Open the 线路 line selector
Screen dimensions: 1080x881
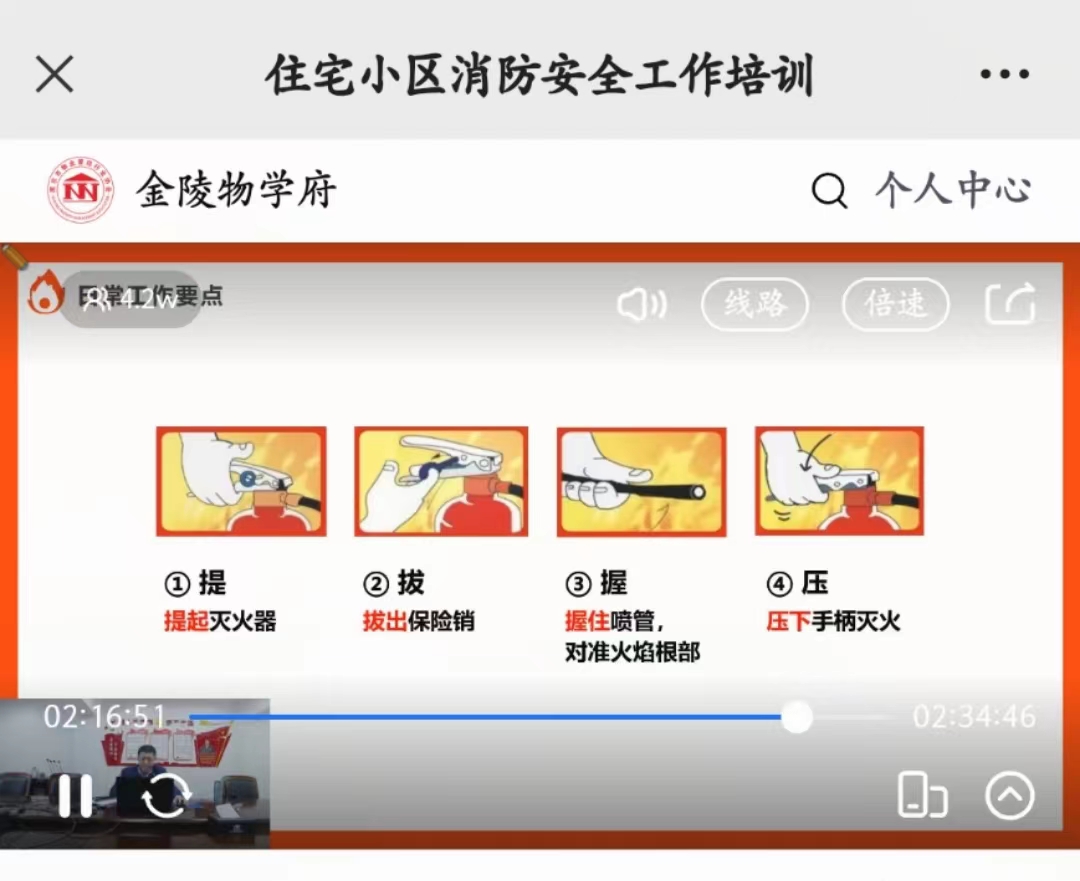755,303
